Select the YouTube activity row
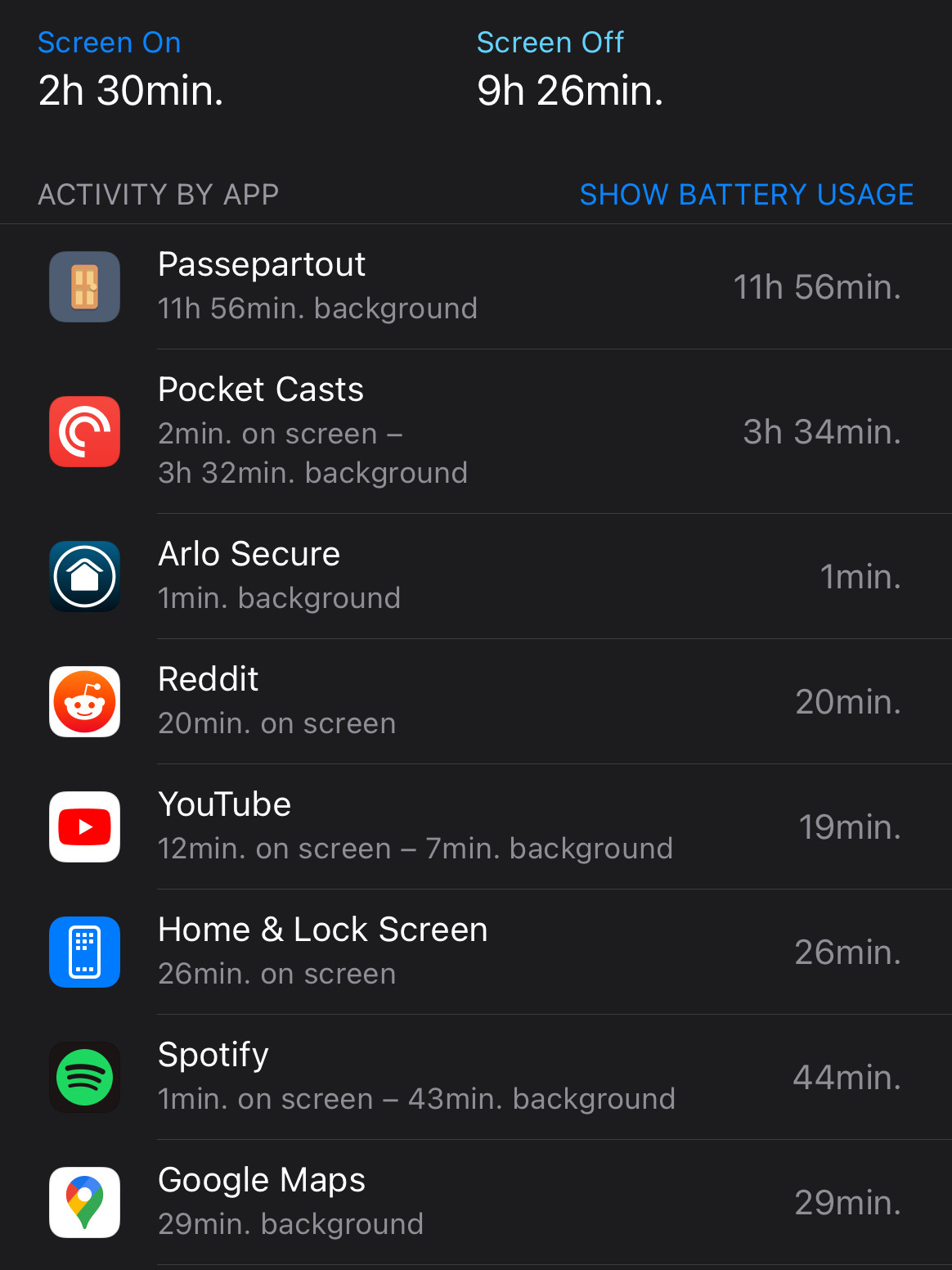Image resolution: width=952 pixels, height=1270 pixels. (x=476, y=827)
